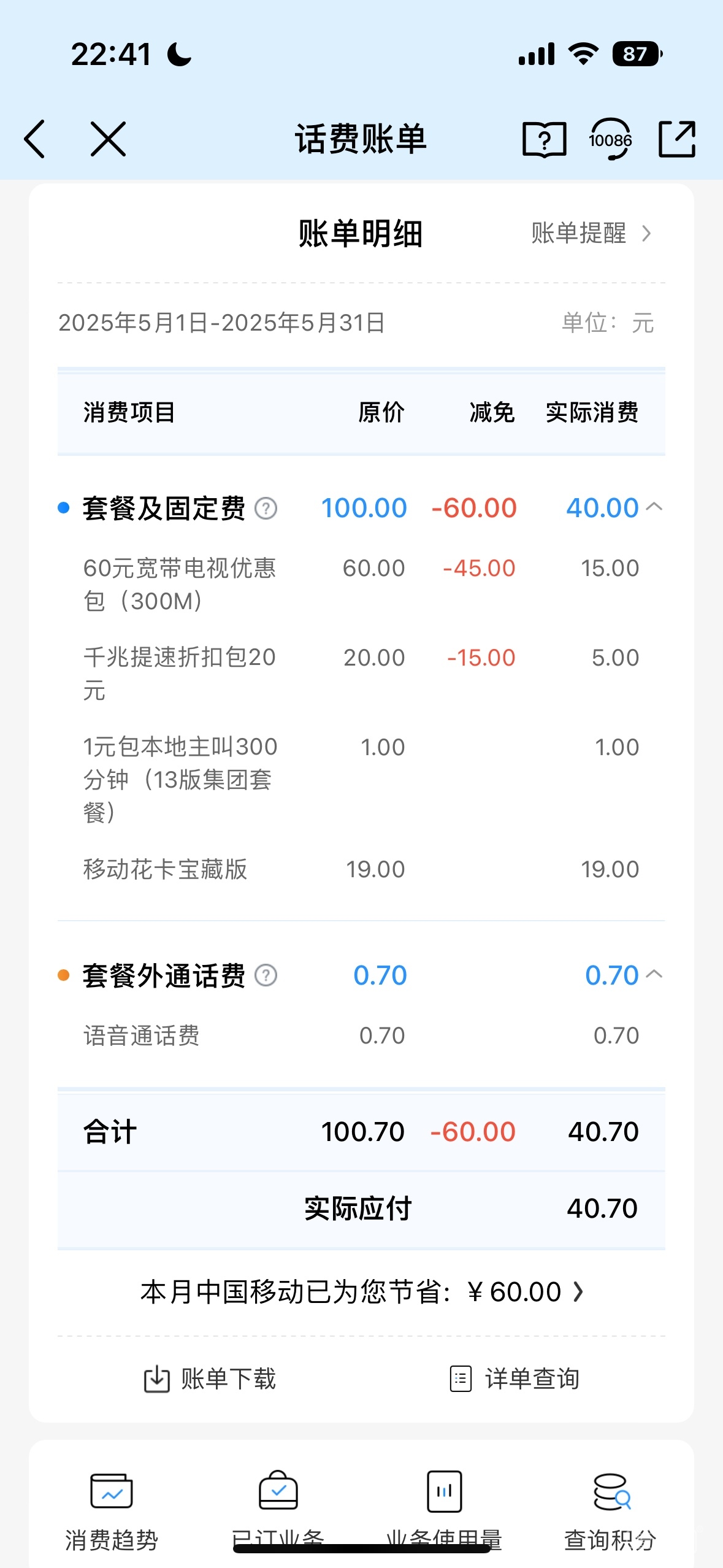
Task: Open the bill help guide icon
Action: click(x=544, y=139)
